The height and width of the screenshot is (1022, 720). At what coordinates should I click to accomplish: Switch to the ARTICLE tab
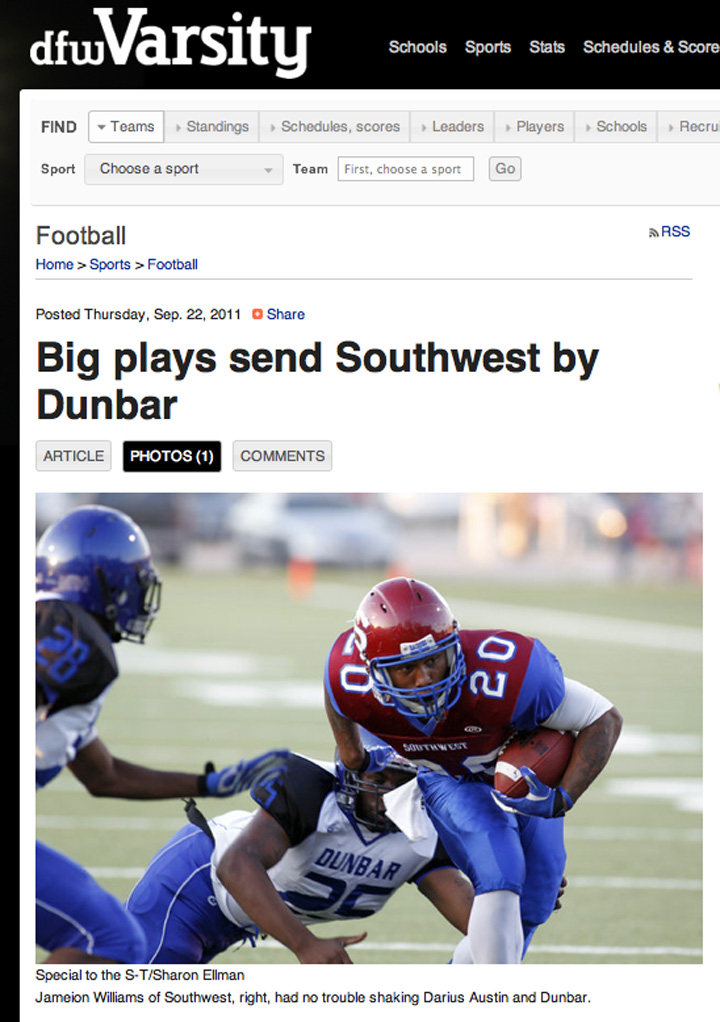pos(74,456)
